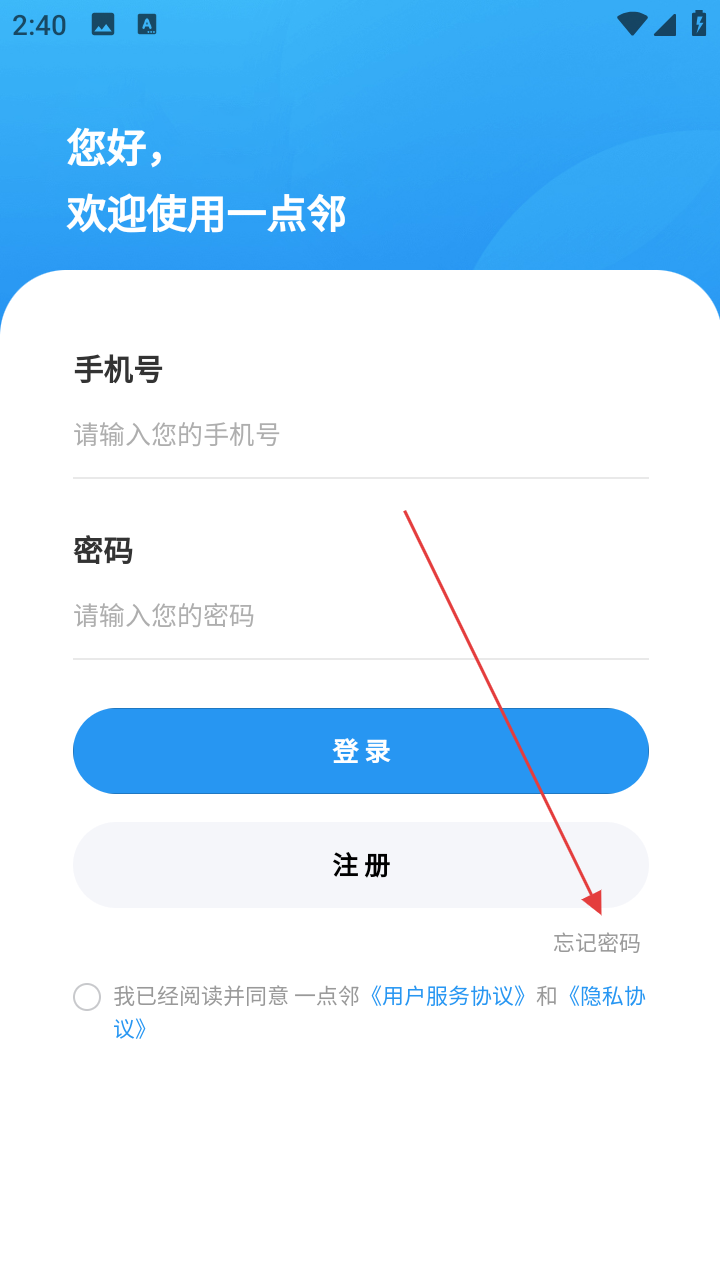View the 《隐私协议》 privacy policy link
Viewport: 720px width, 1280px height.
pyautogui.click(x=604, y=996)
